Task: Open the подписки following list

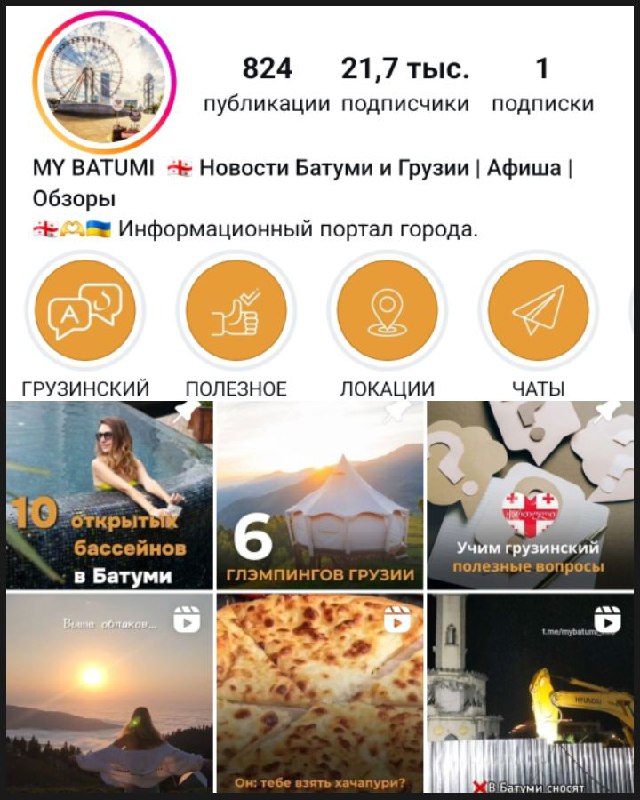Action: tap(542, 84)
